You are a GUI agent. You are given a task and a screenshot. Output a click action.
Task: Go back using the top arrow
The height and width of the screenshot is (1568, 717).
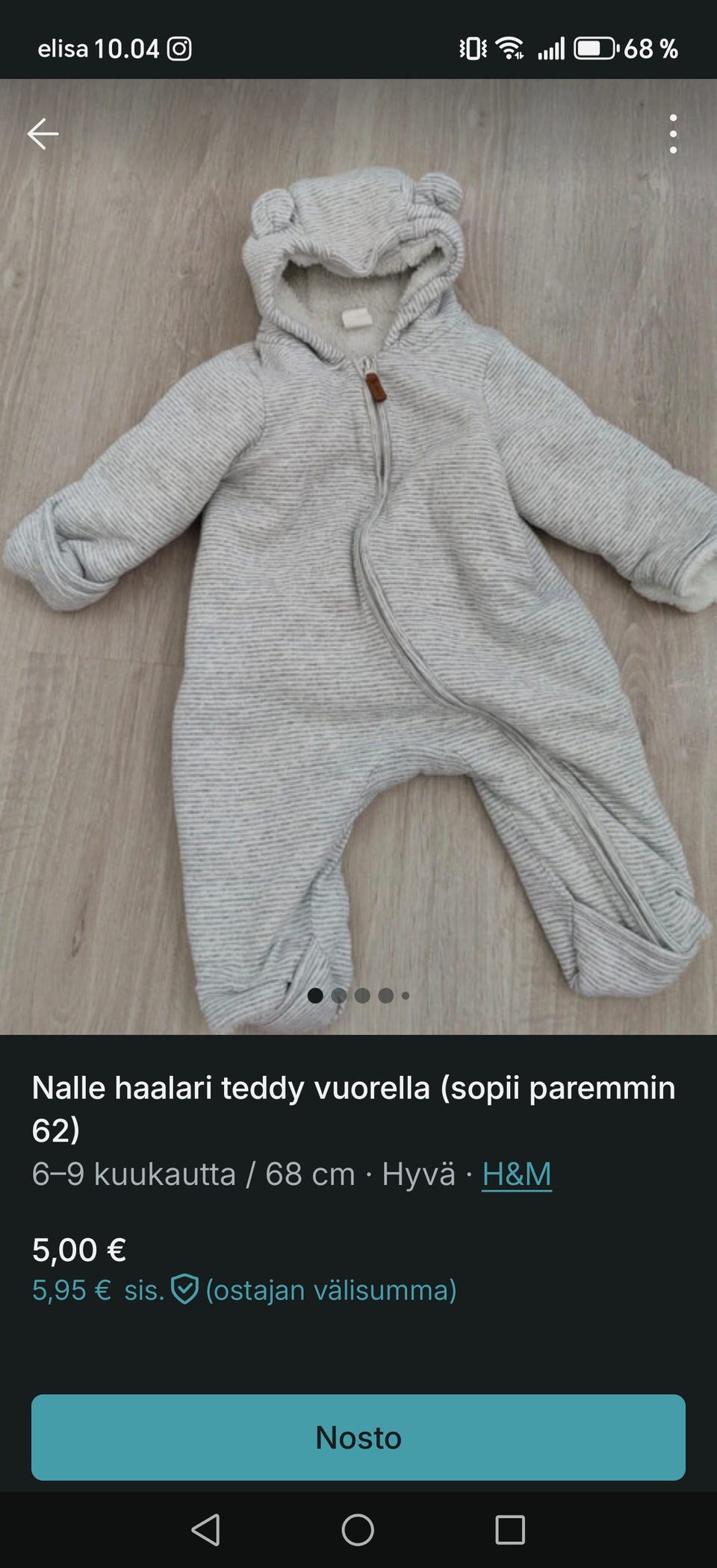pyautogui.click(x=43, y=134)
